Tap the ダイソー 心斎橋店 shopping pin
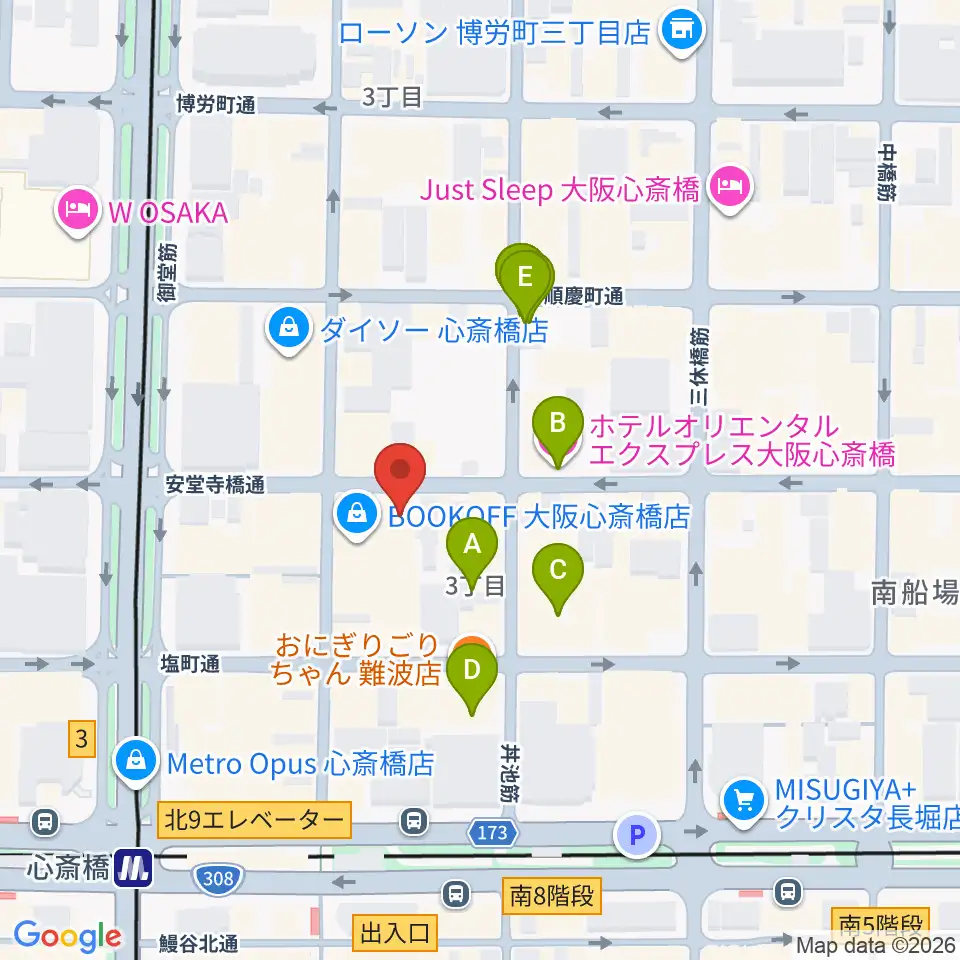This screenshot has width=960, height=960. point(288,330)
